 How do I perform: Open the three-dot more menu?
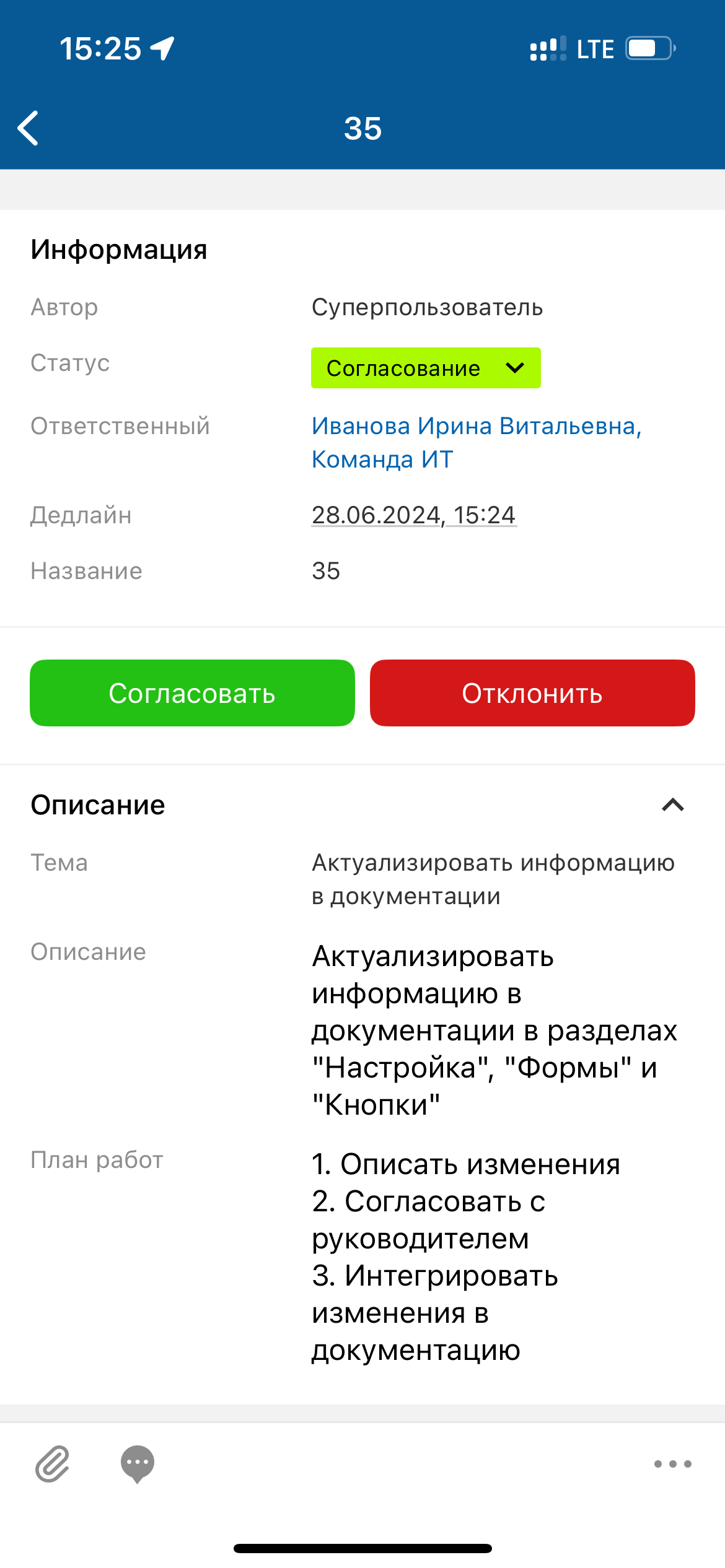tap(672, 1464)
